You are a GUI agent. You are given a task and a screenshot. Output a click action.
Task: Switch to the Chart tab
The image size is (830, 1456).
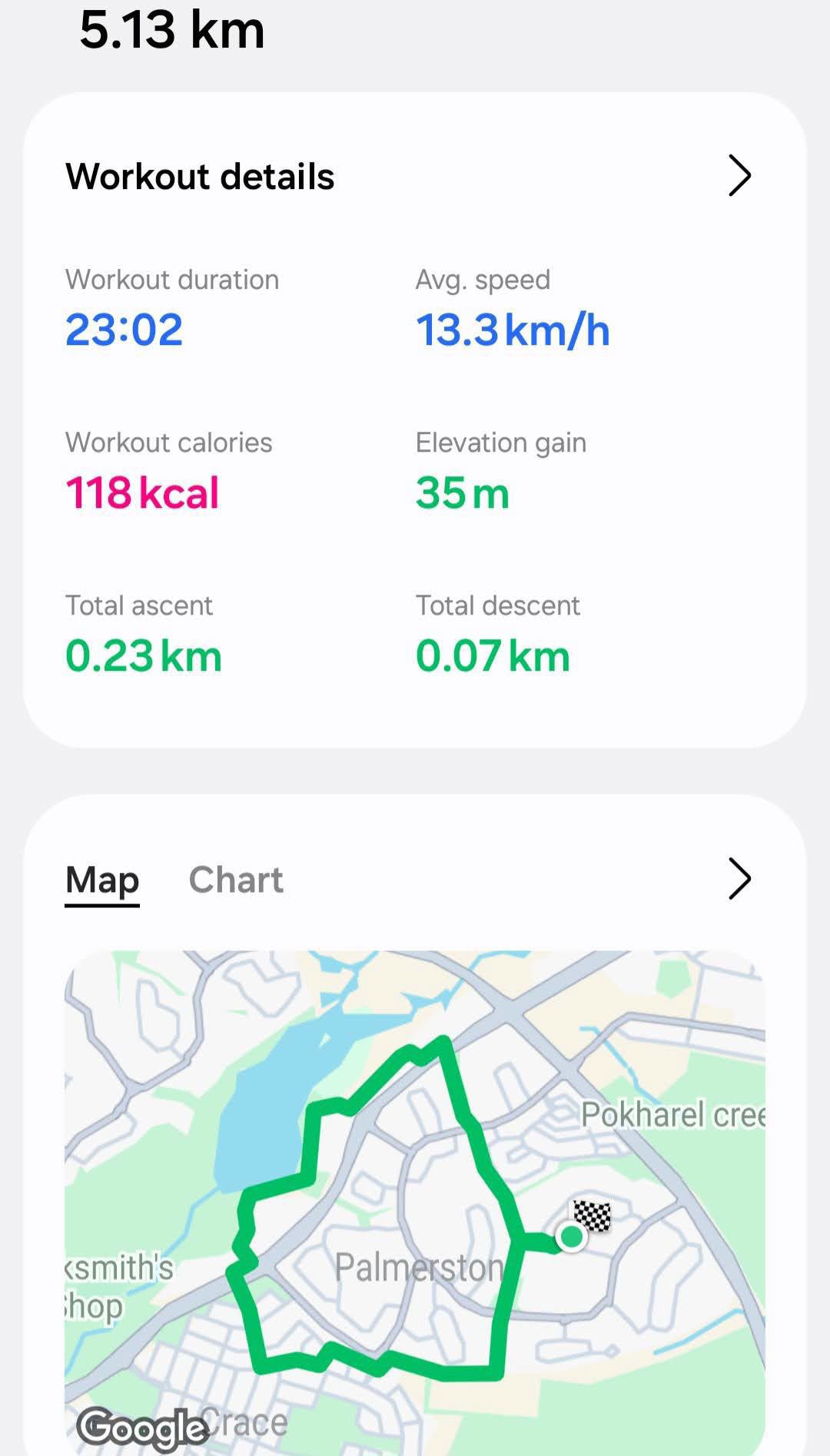tap(236, 880)
